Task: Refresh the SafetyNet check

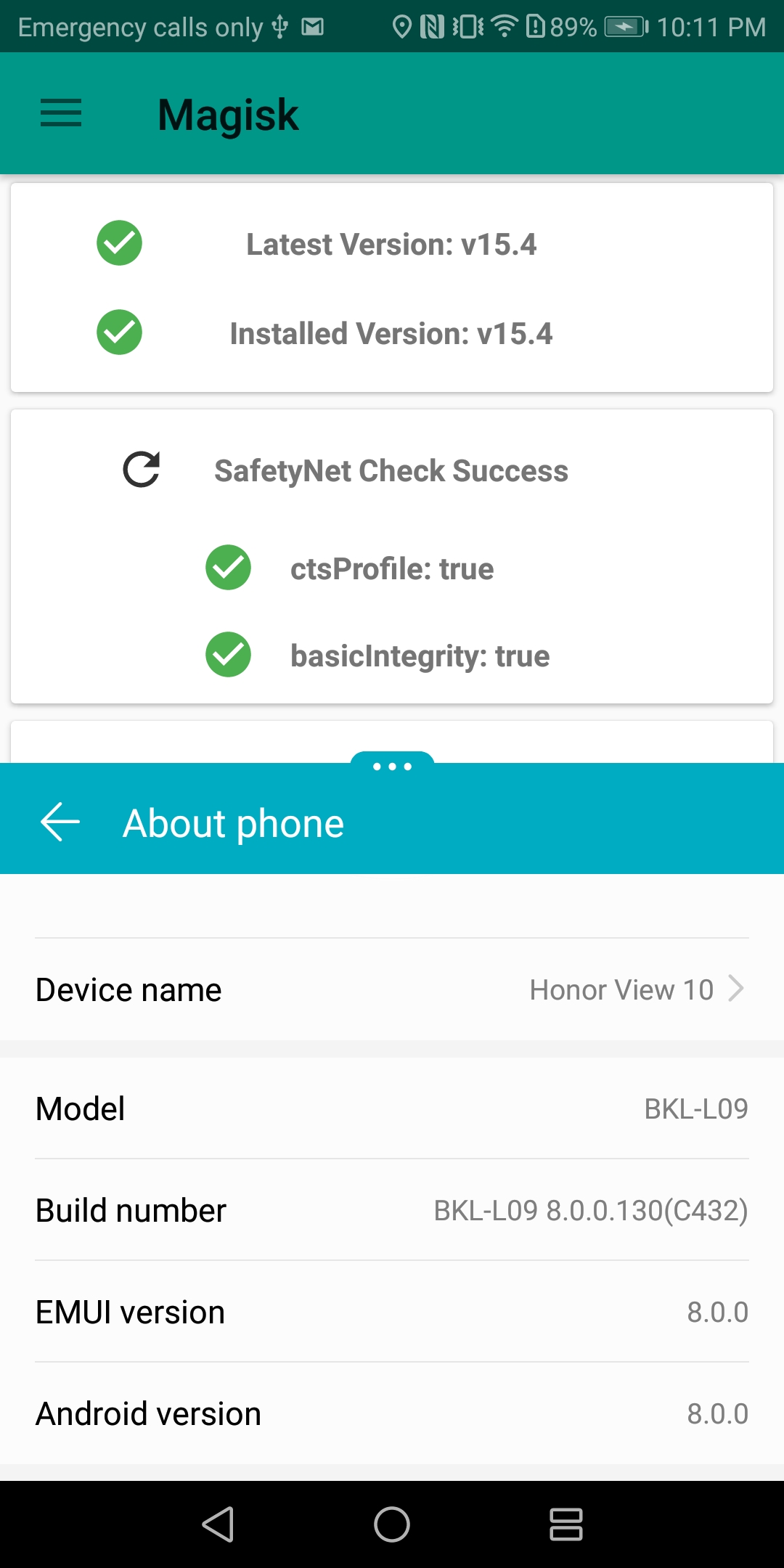Action: click(x=141, y=470)
